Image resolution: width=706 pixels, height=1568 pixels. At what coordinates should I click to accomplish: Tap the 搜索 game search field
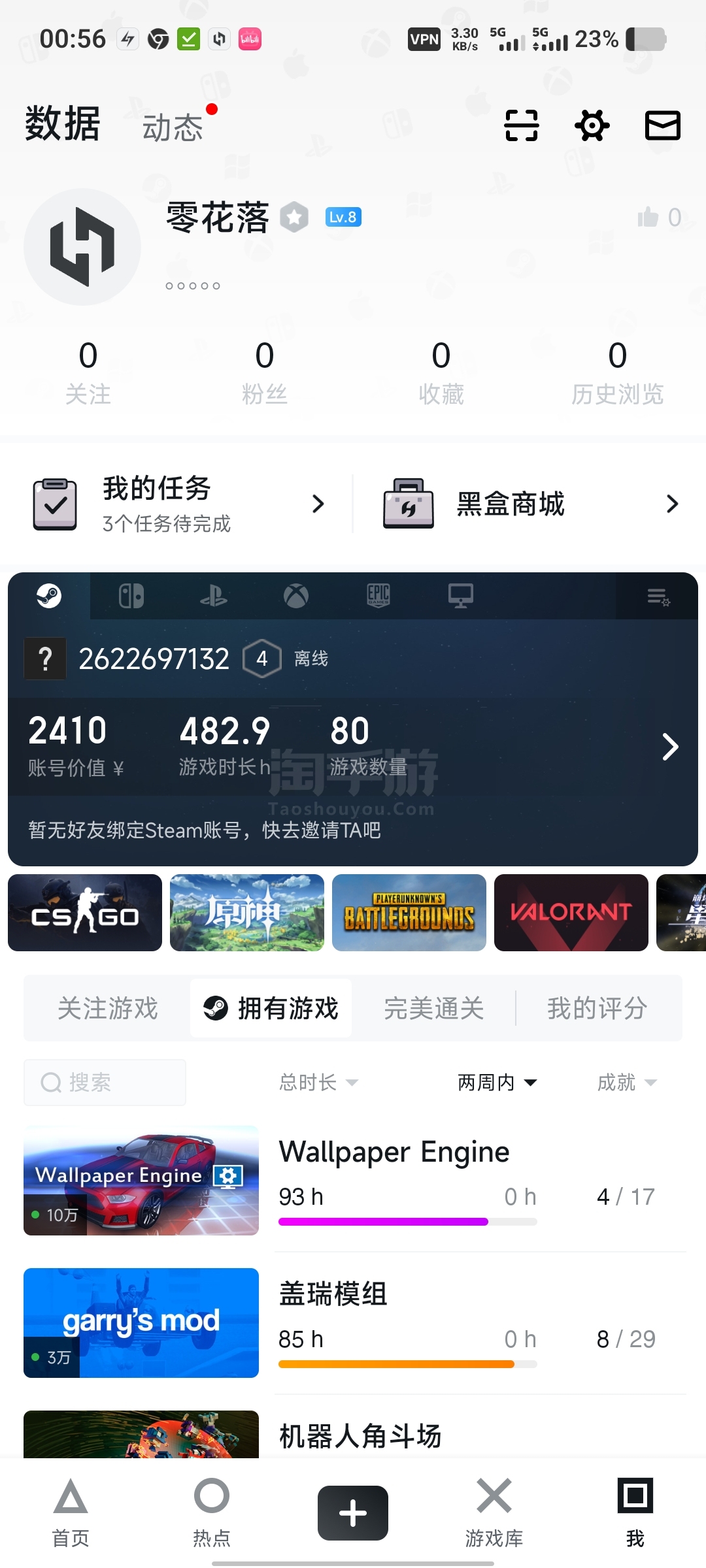[x=105, y=1083]
